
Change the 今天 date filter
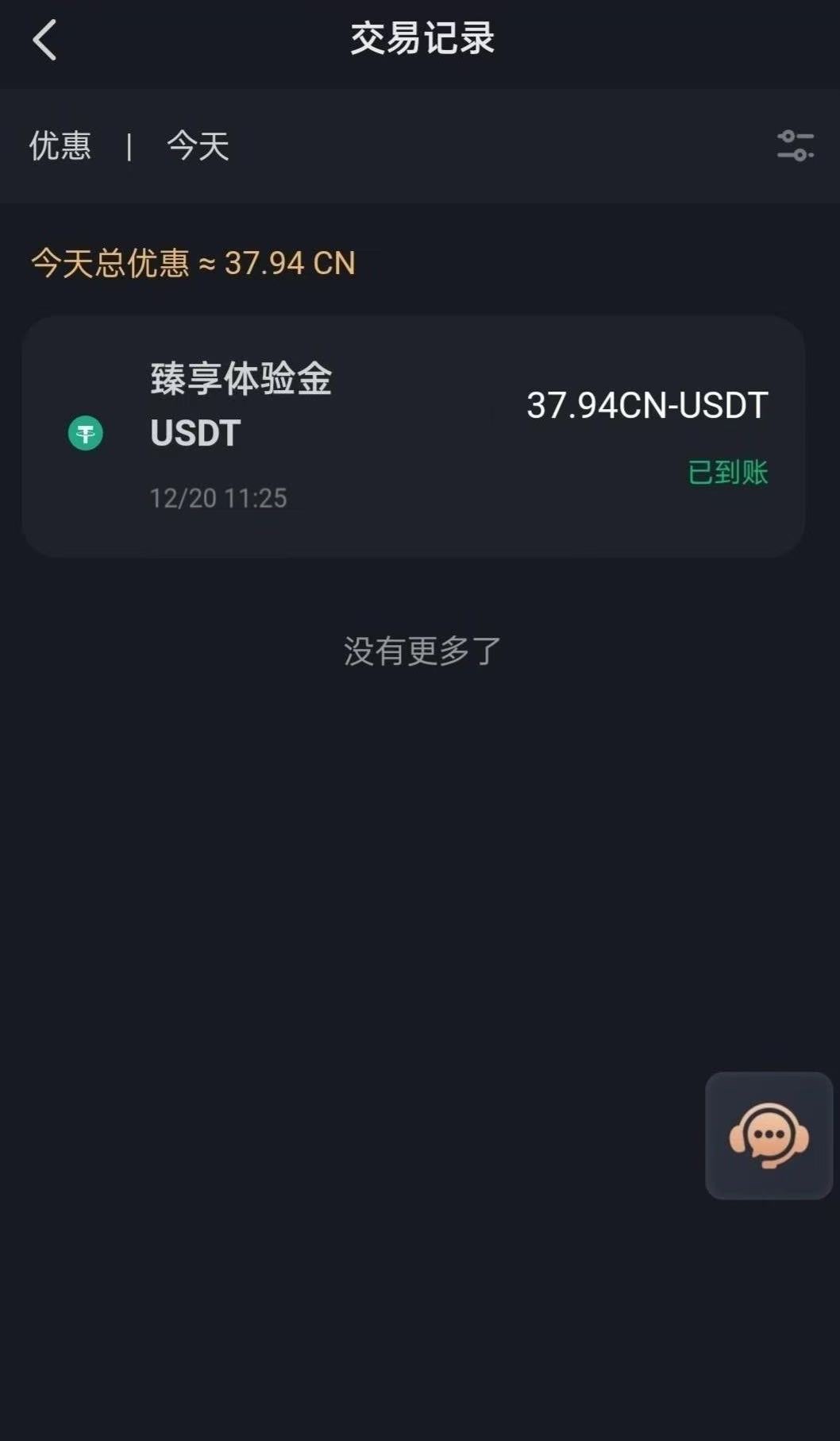(198, 146)
